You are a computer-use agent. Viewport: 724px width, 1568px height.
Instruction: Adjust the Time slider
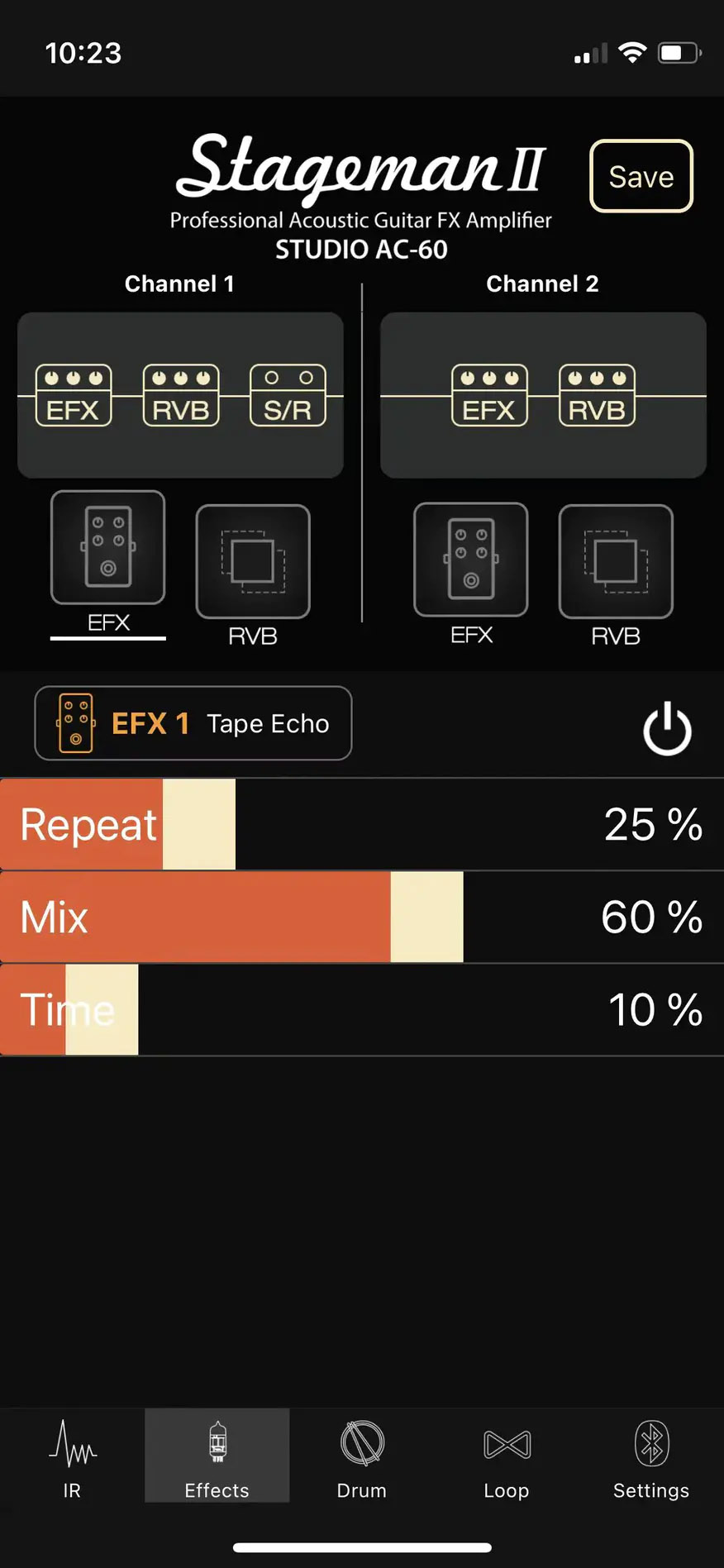pos(362,1009)
